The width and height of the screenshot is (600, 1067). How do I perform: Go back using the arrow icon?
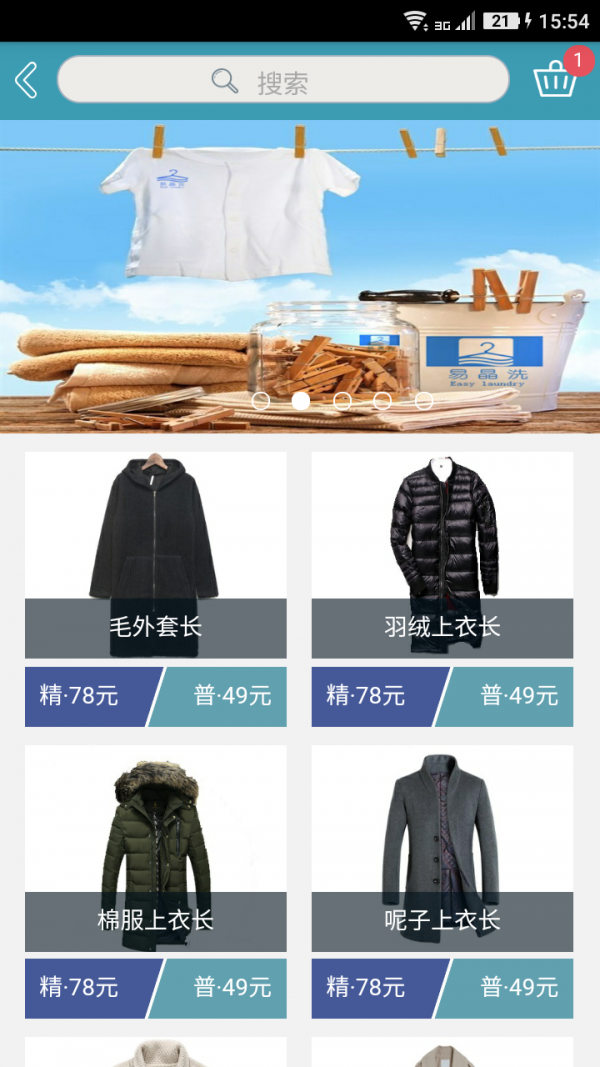pyautogui.click(x=27, y=80)
